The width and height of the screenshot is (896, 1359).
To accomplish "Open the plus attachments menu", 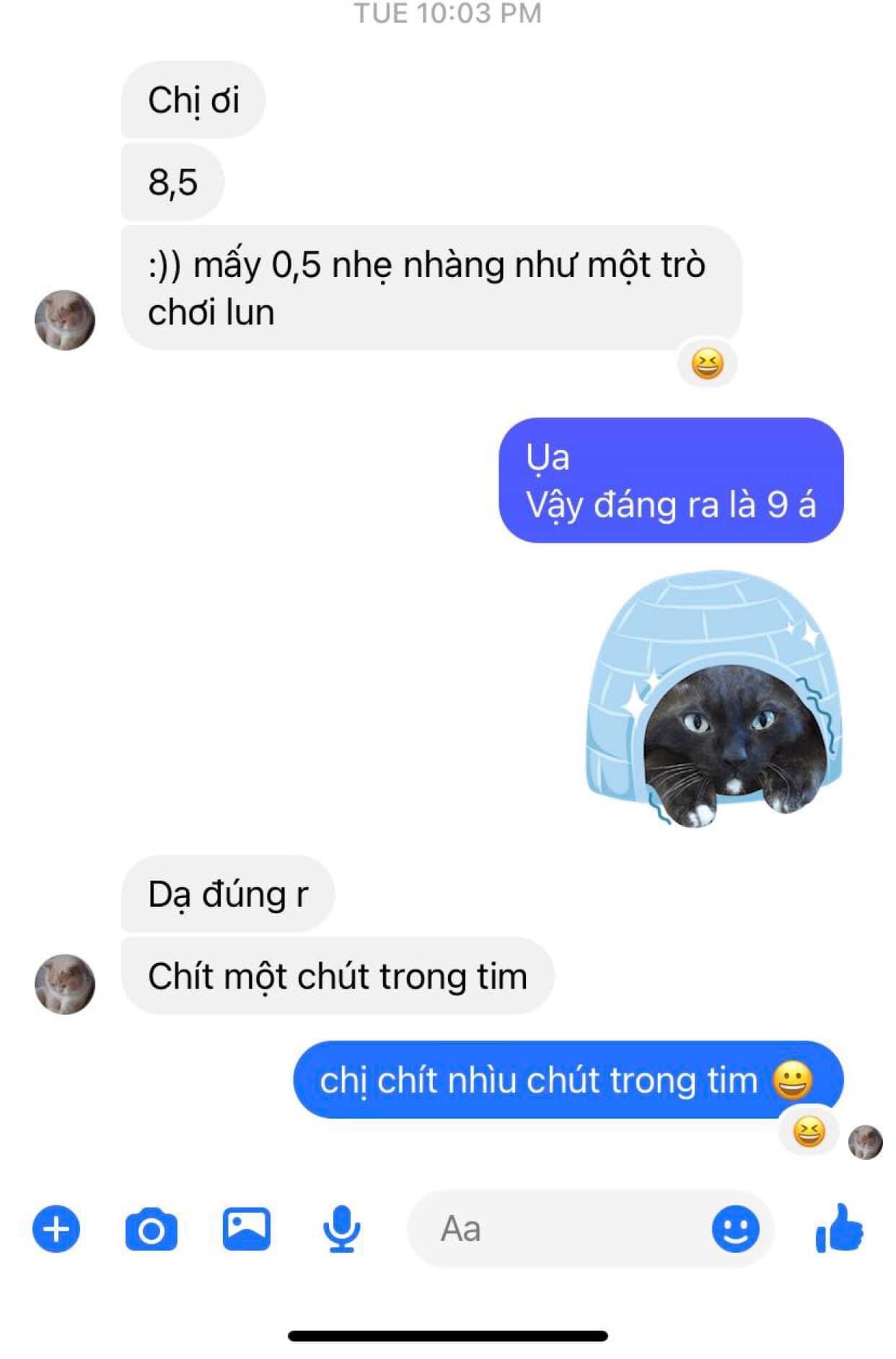I will (56, 1228).
